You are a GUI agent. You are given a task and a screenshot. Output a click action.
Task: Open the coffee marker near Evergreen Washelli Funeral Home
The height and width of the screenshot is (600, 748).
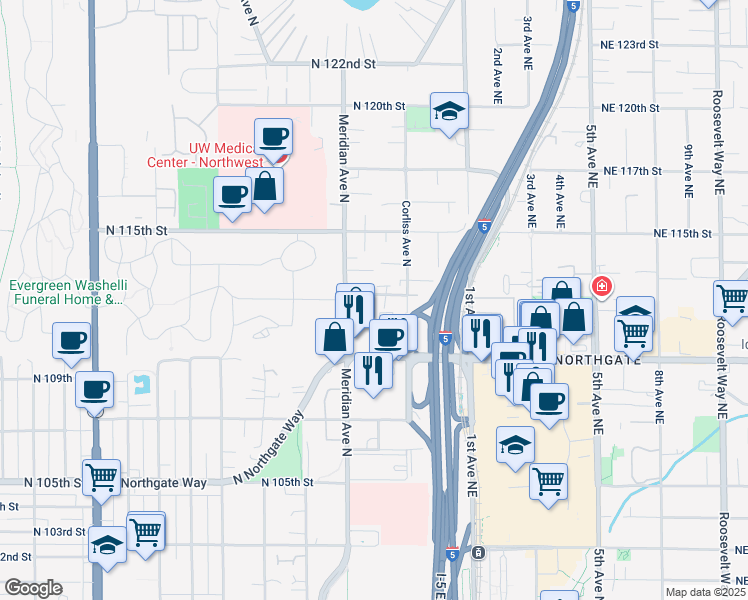72,340
